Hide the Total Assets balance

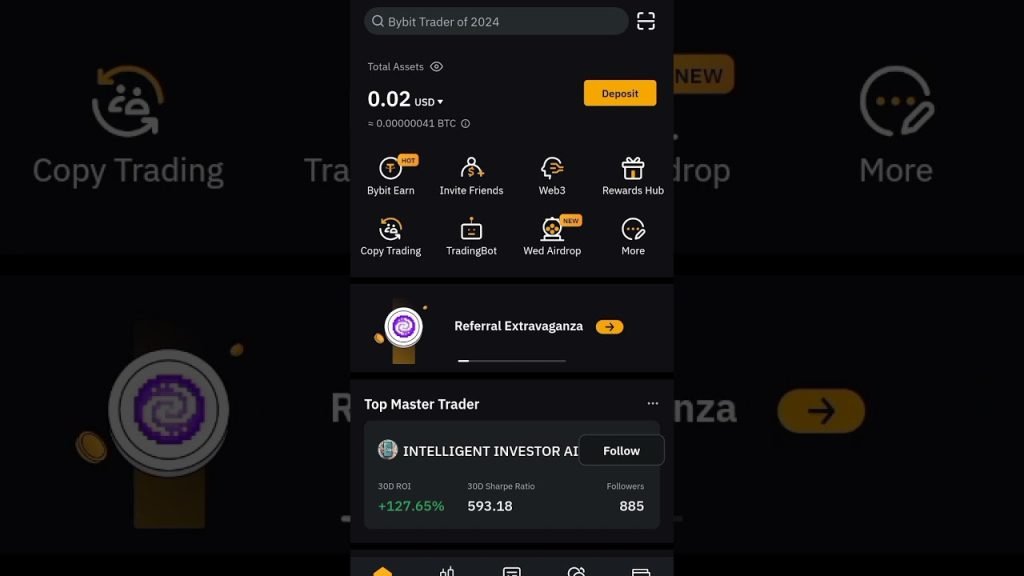[436, 67]
